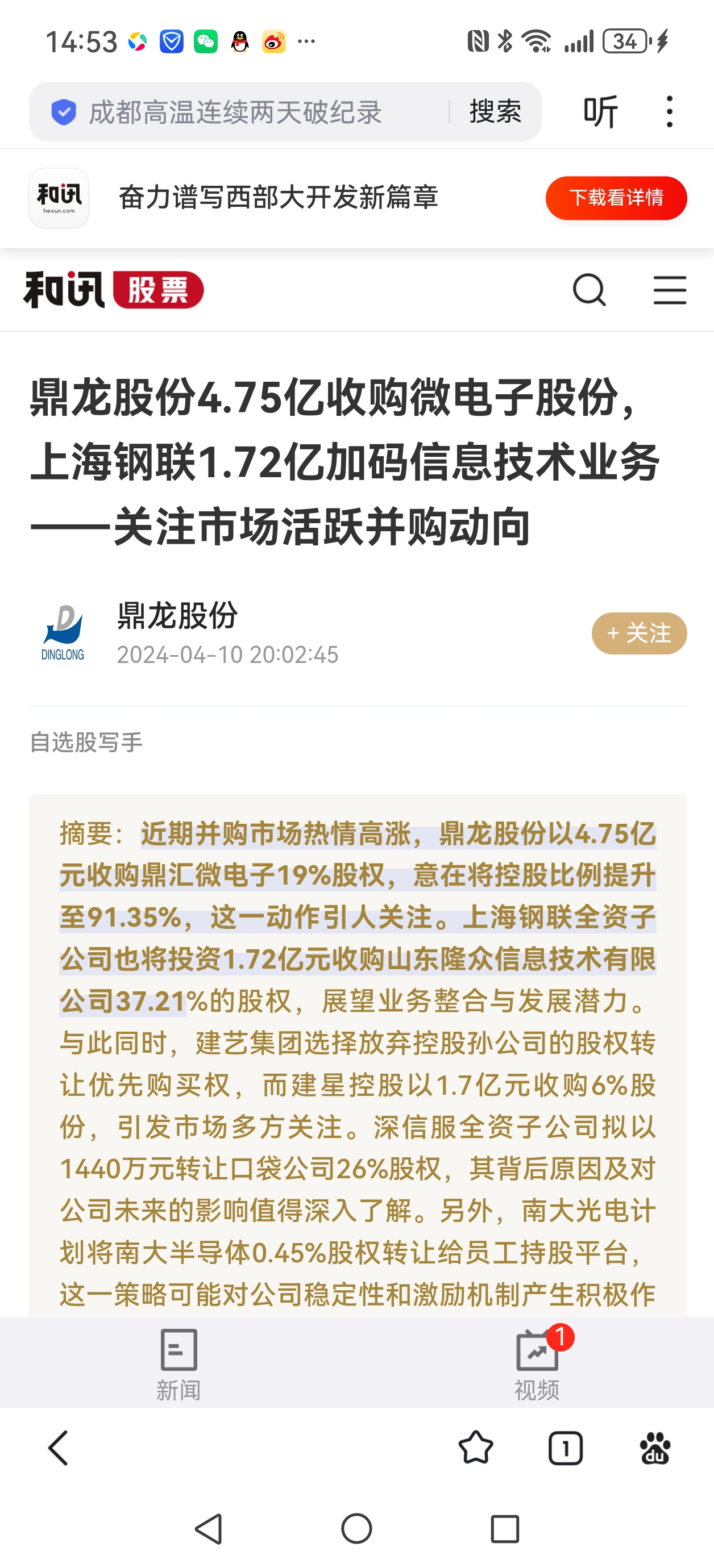Open the 和讯股票 site search icon

589,290
